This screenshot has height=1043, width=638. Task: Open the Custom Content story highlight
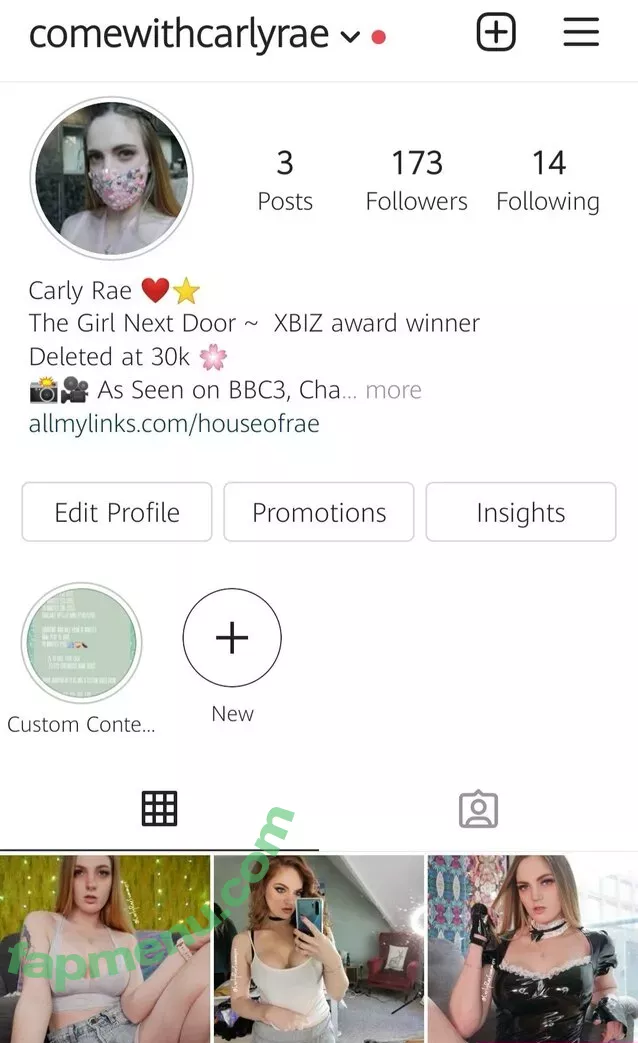point(82,644)
